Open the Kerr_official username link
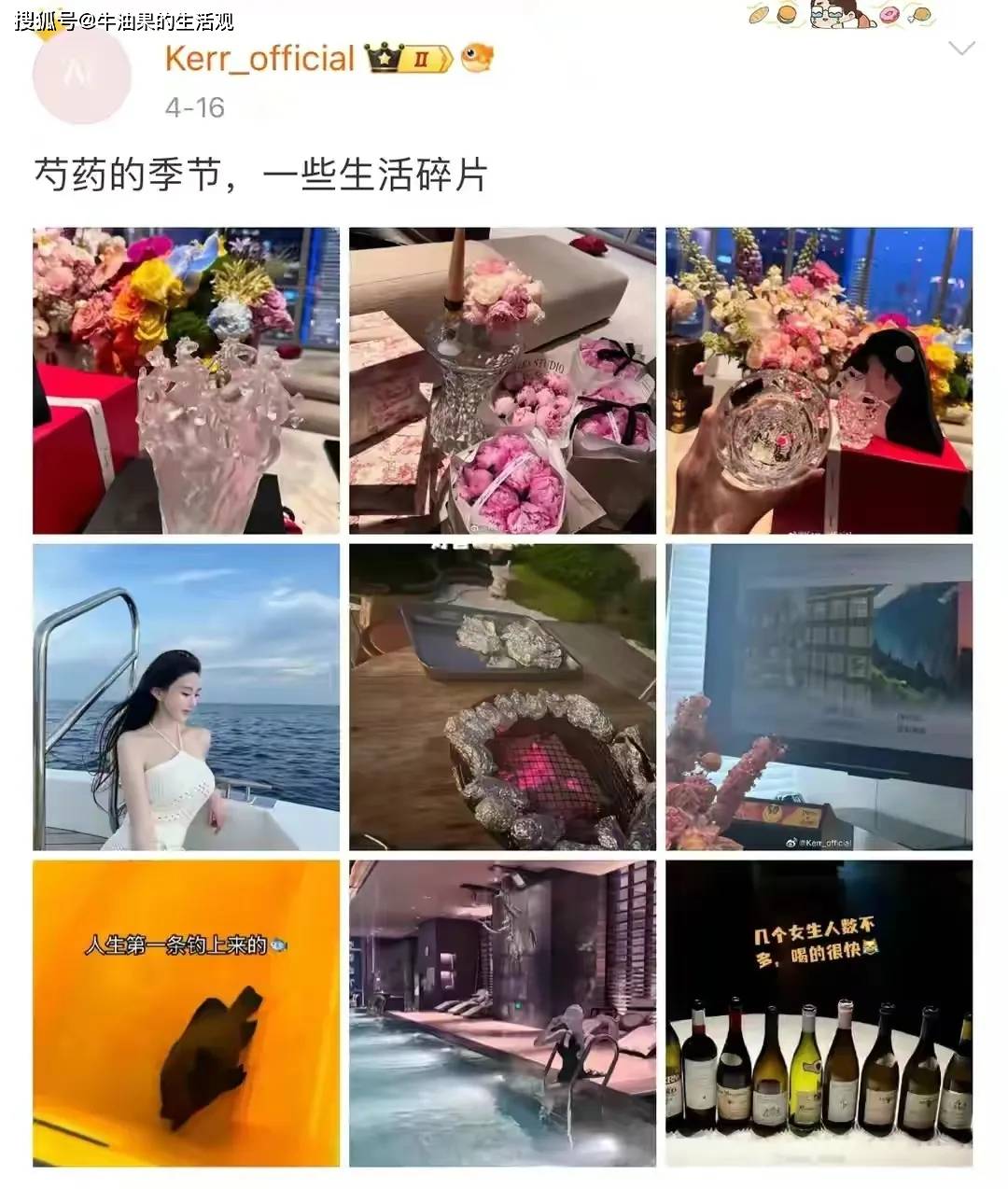This screenshot has width=1008, height=1189. click(x=259, y=59)
